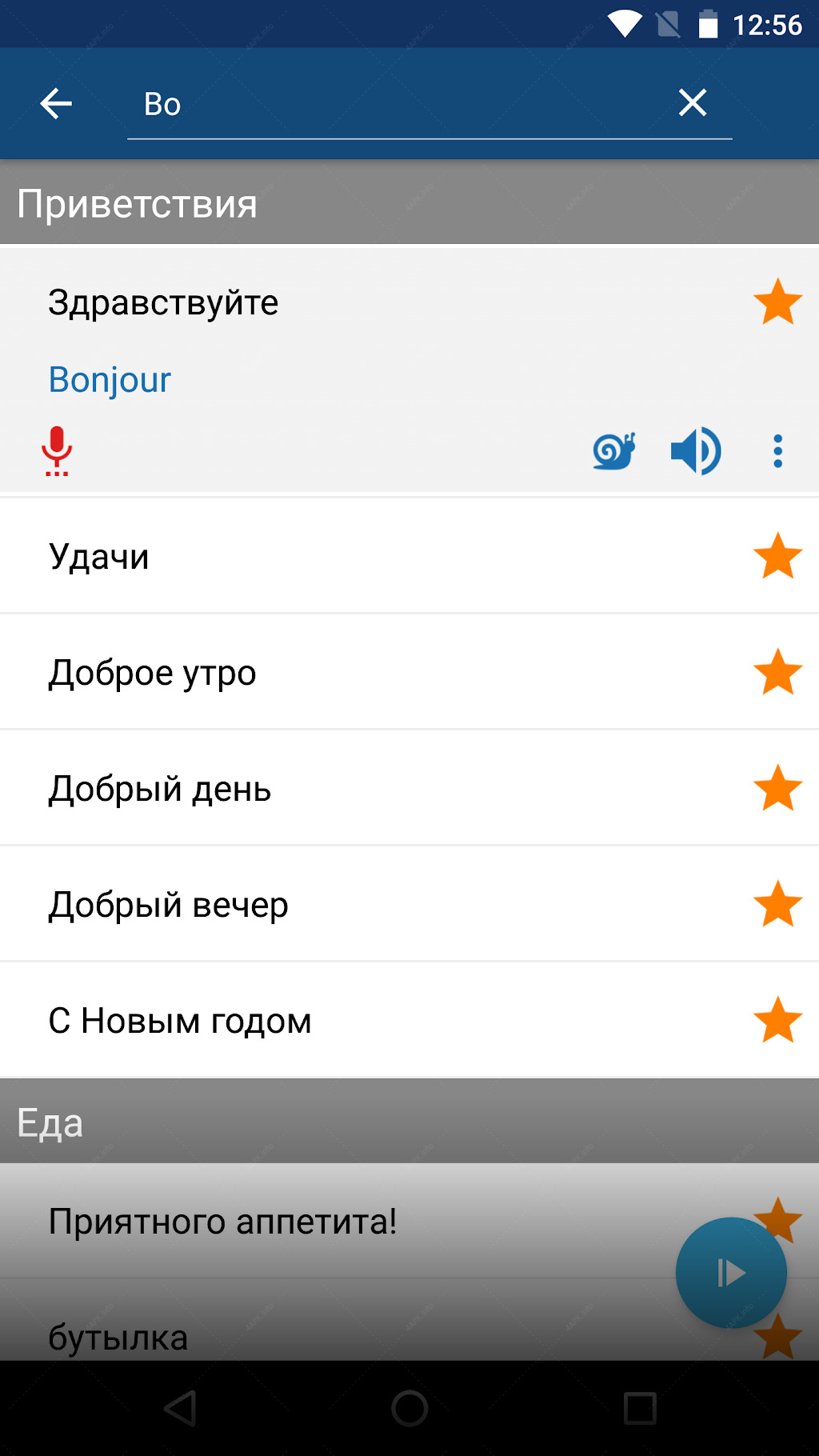Start playback with the floating play button

731,1273
